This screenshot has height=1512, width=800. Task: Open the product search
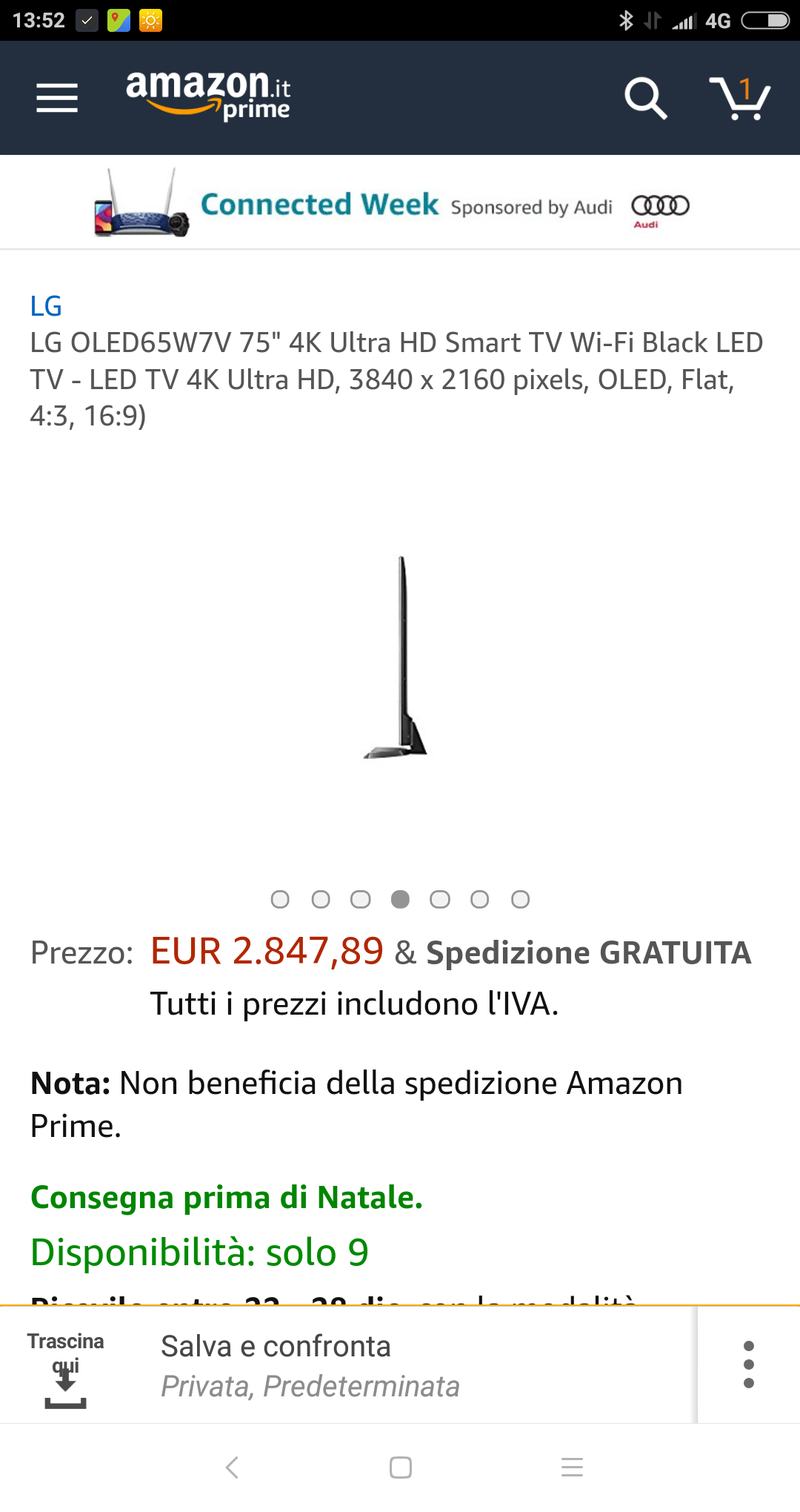[645, 98]
